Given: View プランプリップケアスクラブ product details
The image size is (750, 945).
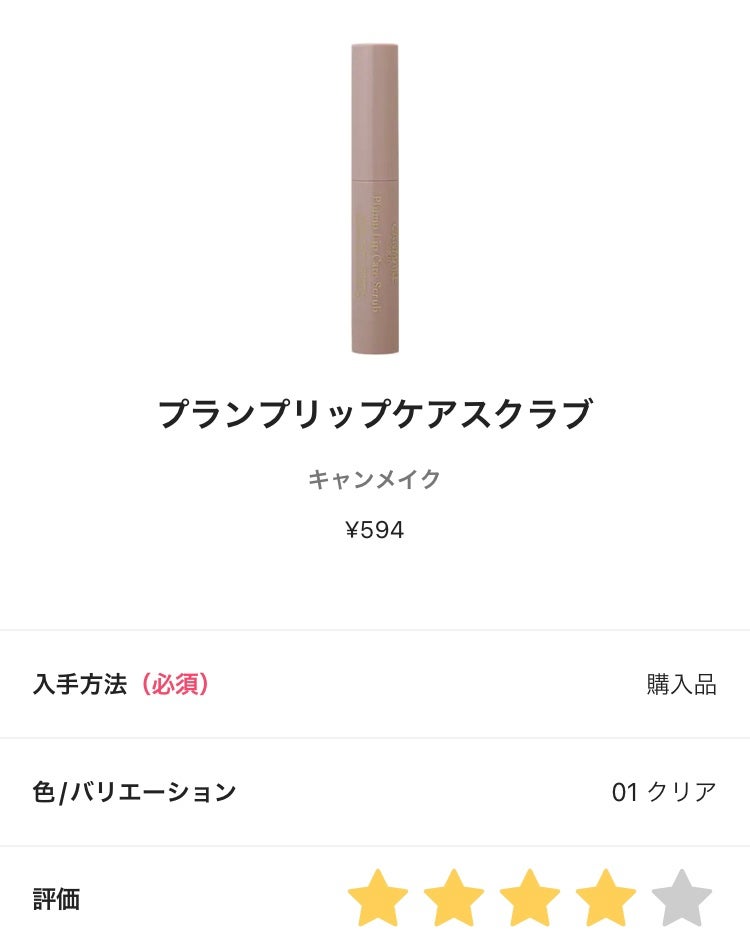Looking at the screenshot, I should pyautogui.click(x=375, y=408).
